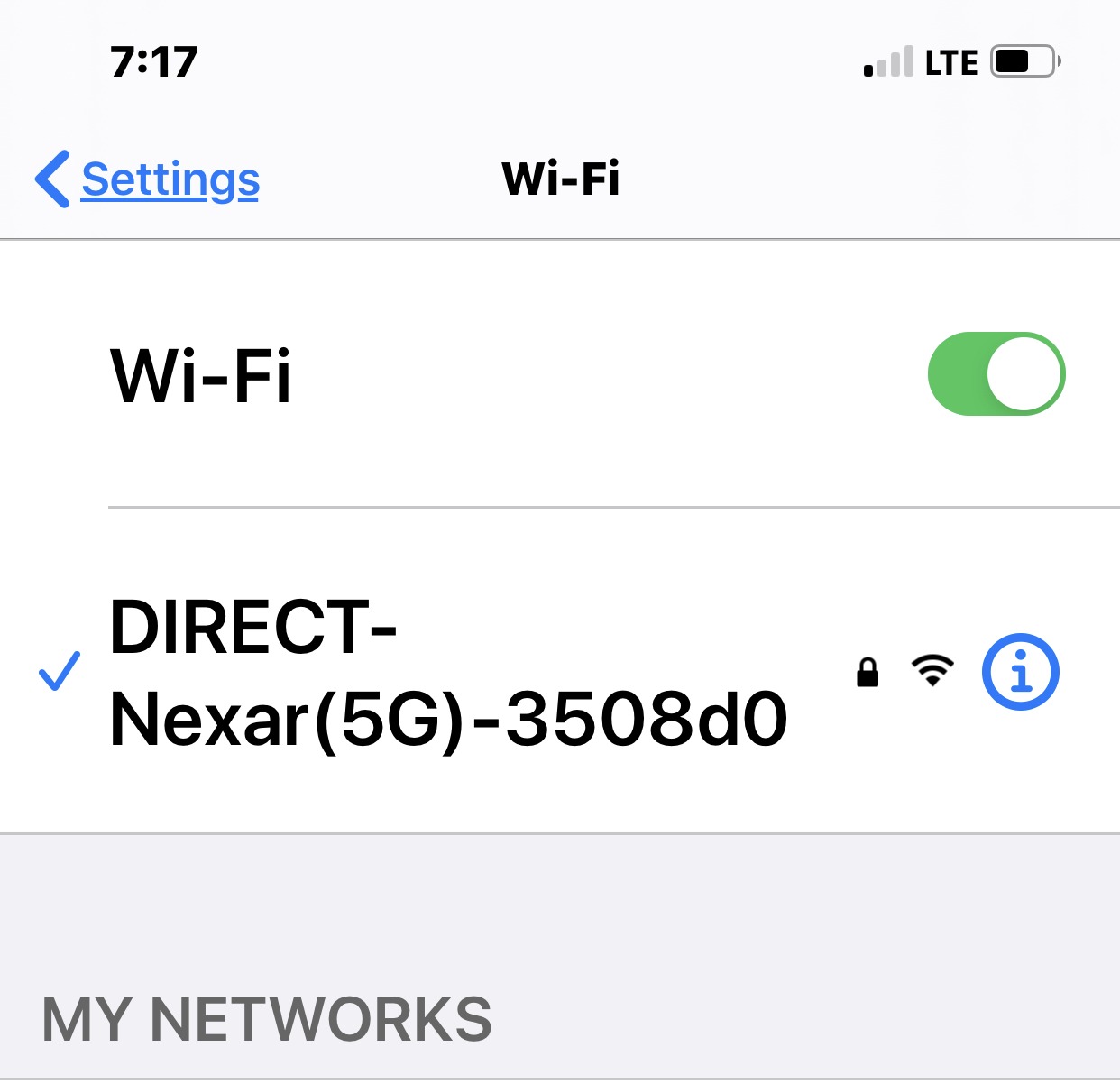The image size is (1120, 1084).
Task: Go back to Settings
Action: [x=149, y=179]
